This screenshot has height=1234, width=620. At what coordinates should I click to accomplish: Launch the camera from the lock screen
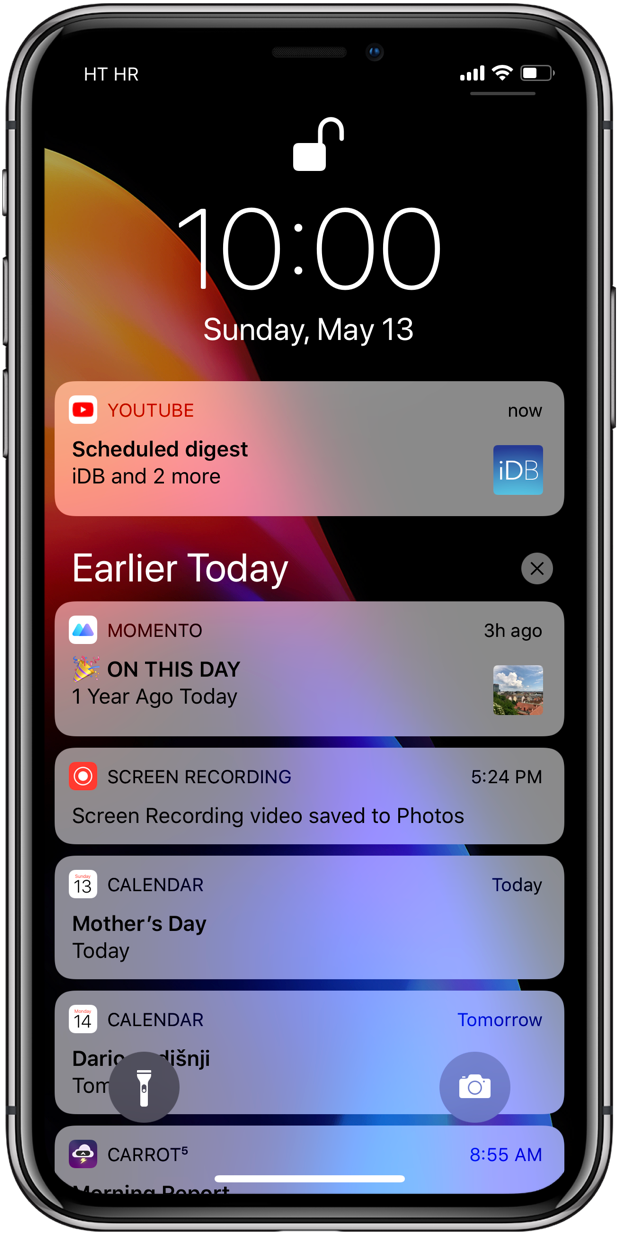click(475, 1086)
